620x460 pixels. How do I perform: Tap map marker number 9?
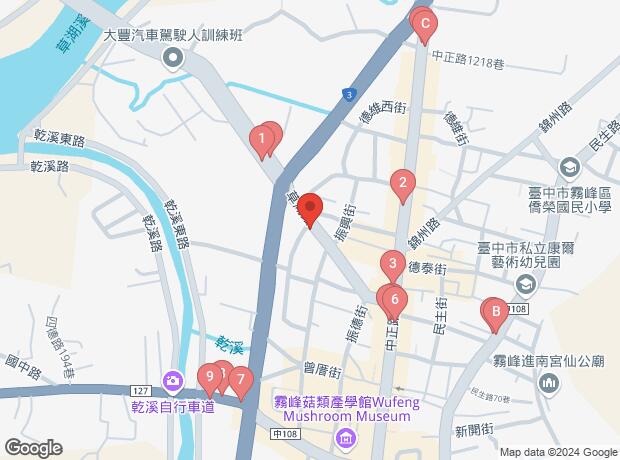209,379
